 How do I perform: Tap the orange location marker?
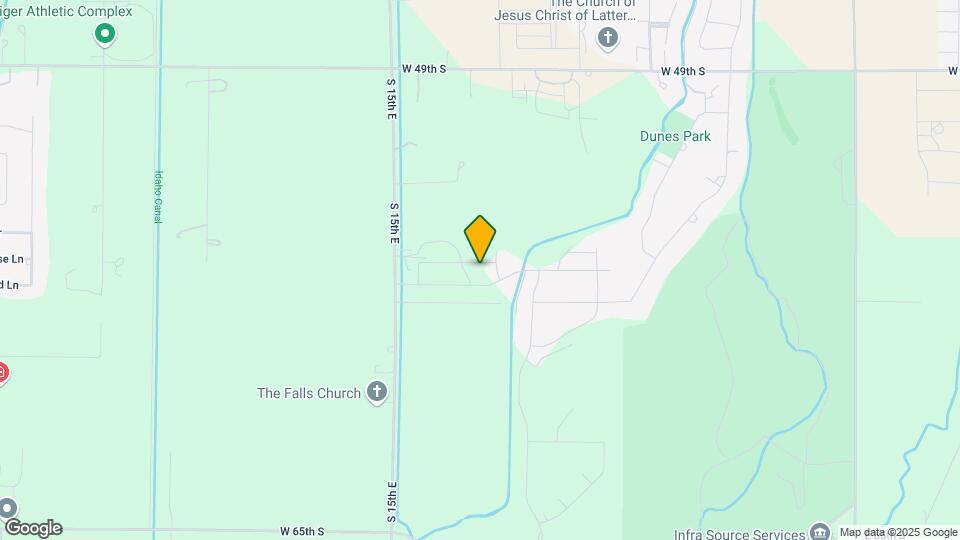point(480,240)
